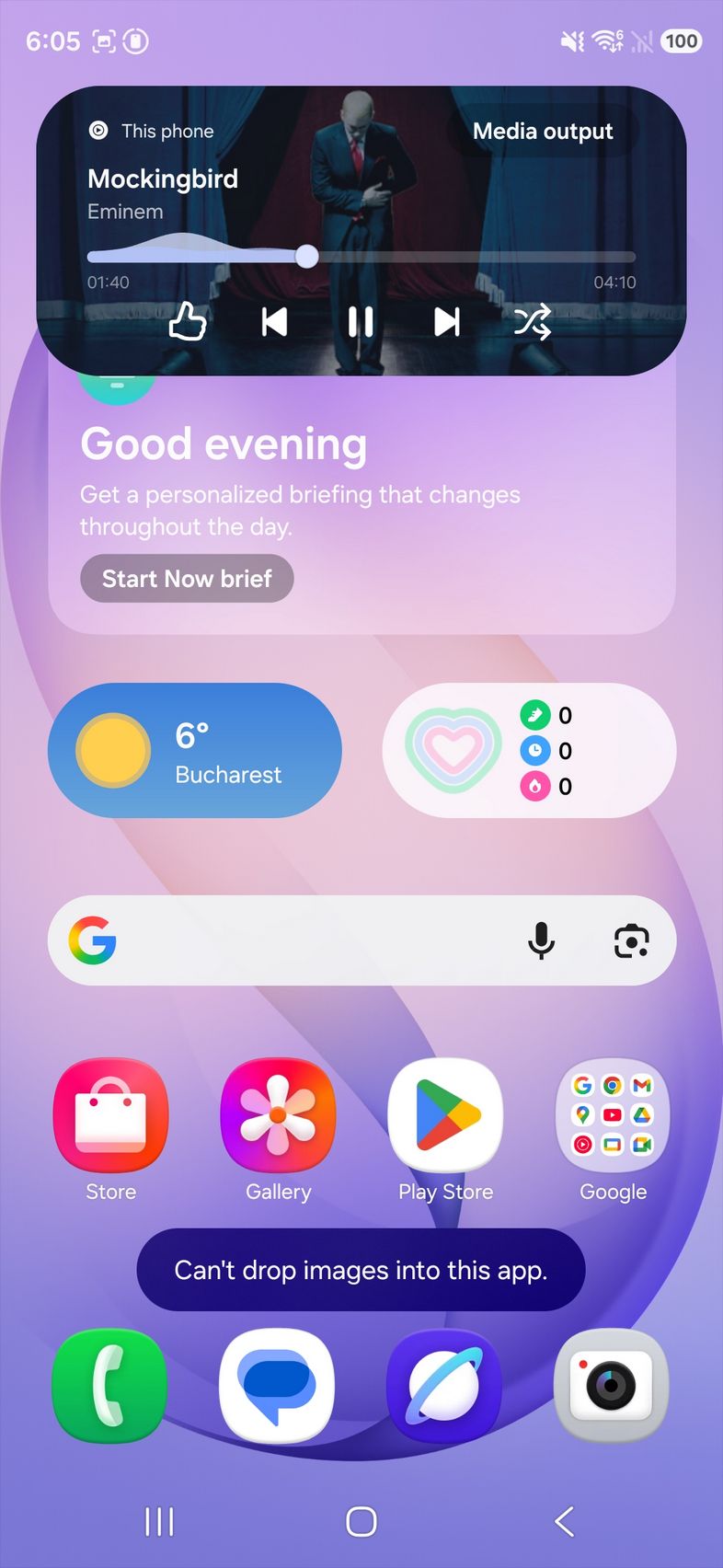Open the Camera app
723x1568 pixels.
pos(612,1386)
